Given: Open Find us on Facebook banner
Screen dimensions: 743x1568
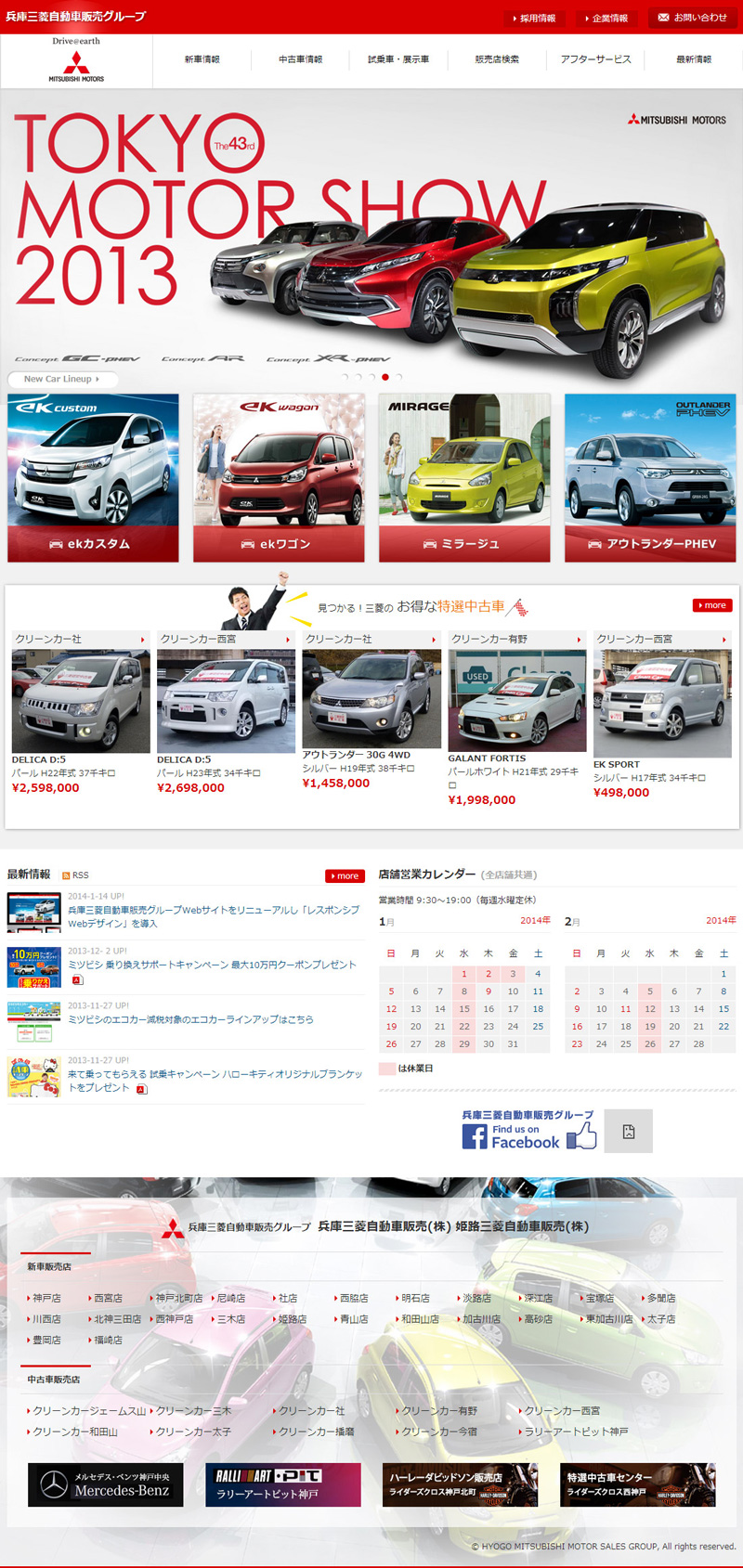Looking at the screenshot, I should click(x=528, y=1130).
